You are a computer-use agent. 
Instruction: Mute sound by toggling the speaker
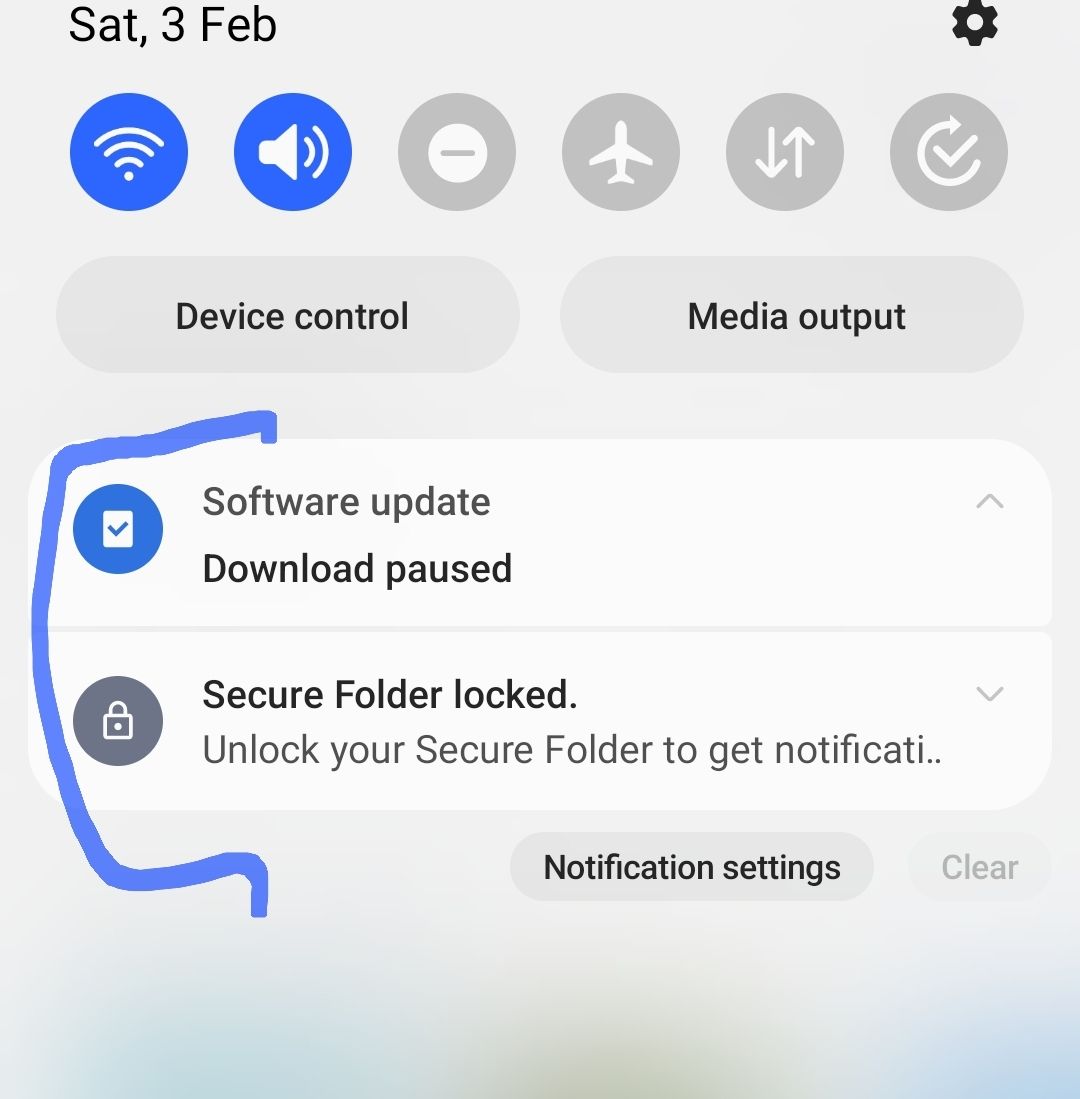(292, 151)
